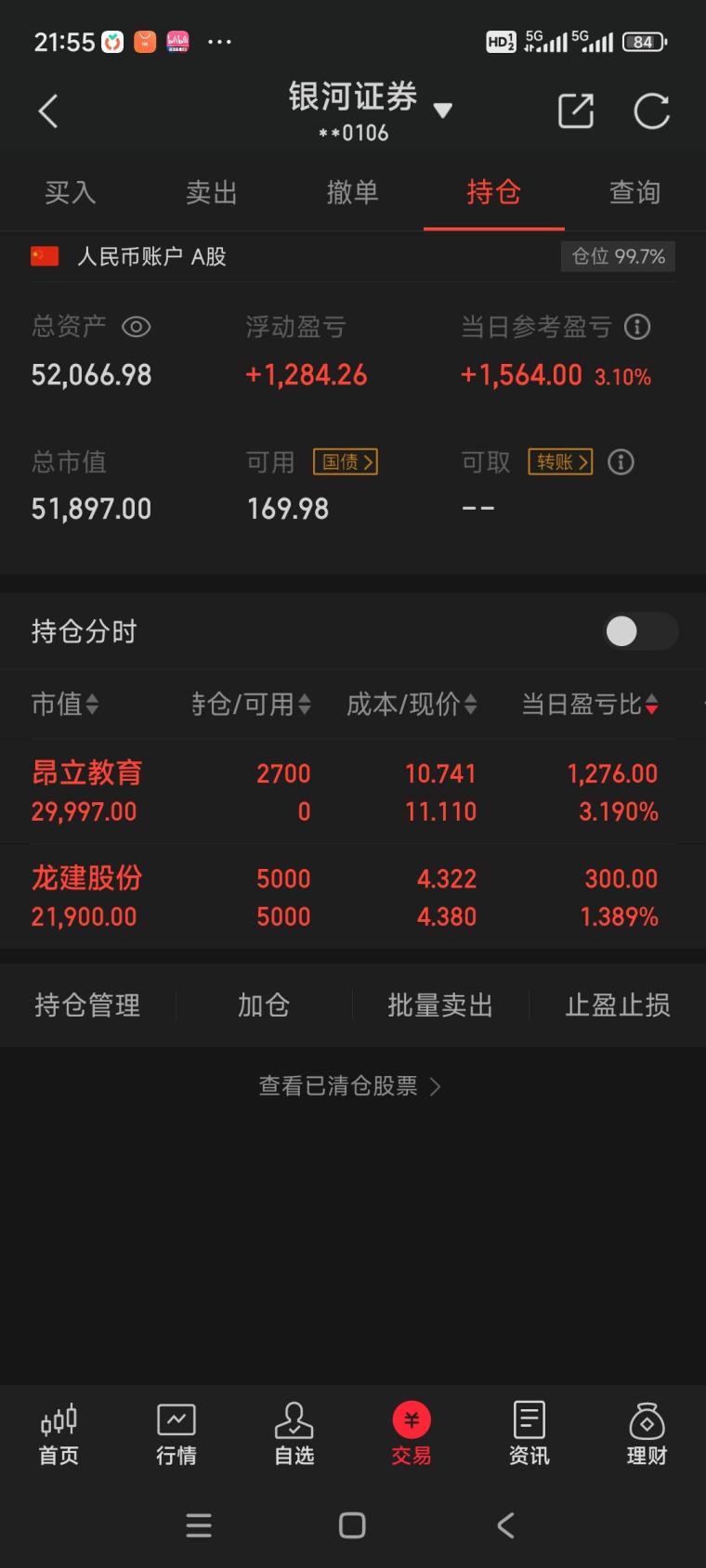Open 止盈止损 settings
The height and width of the screenshot is (1568, 706).
pos(618,1005)
